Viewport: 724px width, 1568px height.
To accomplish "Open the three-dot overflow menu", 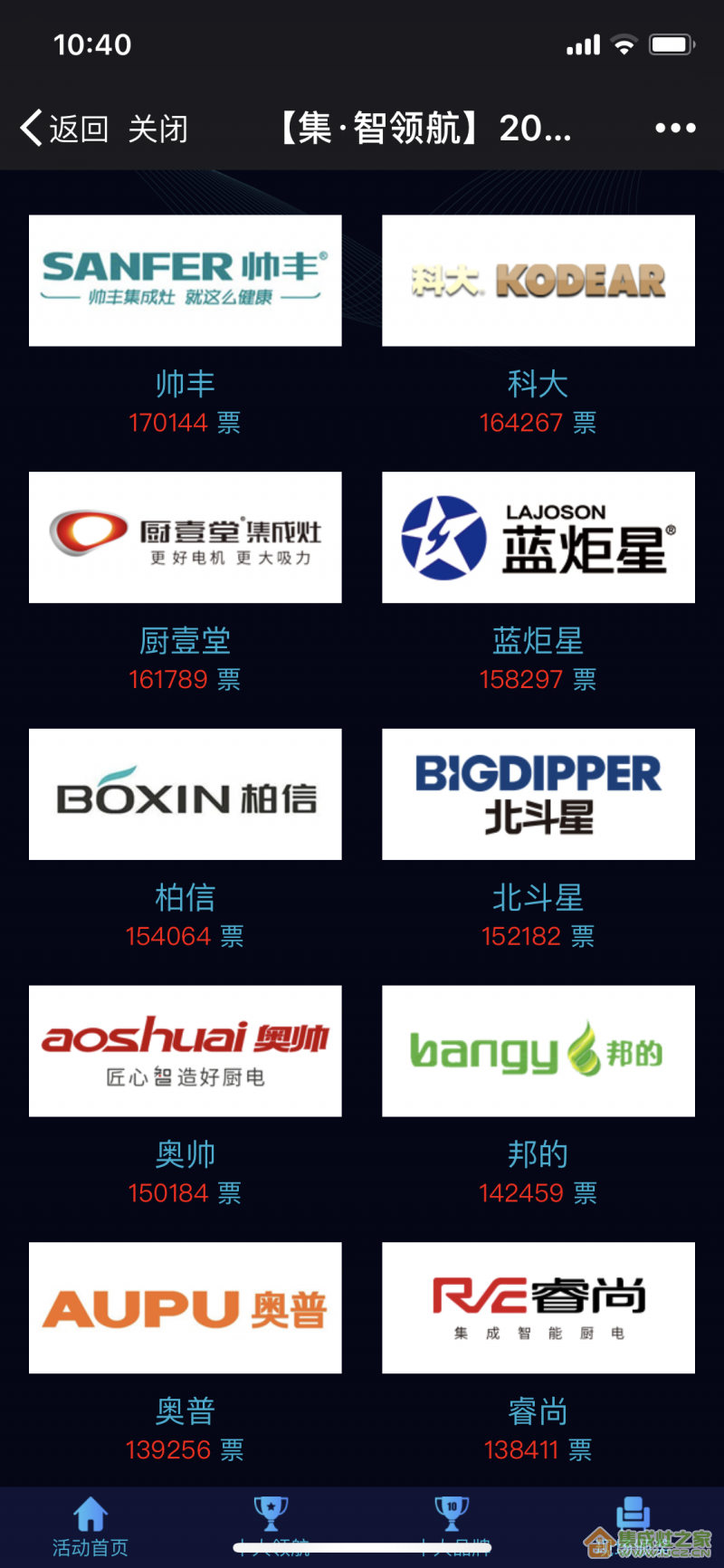I will tap(675, 129).
